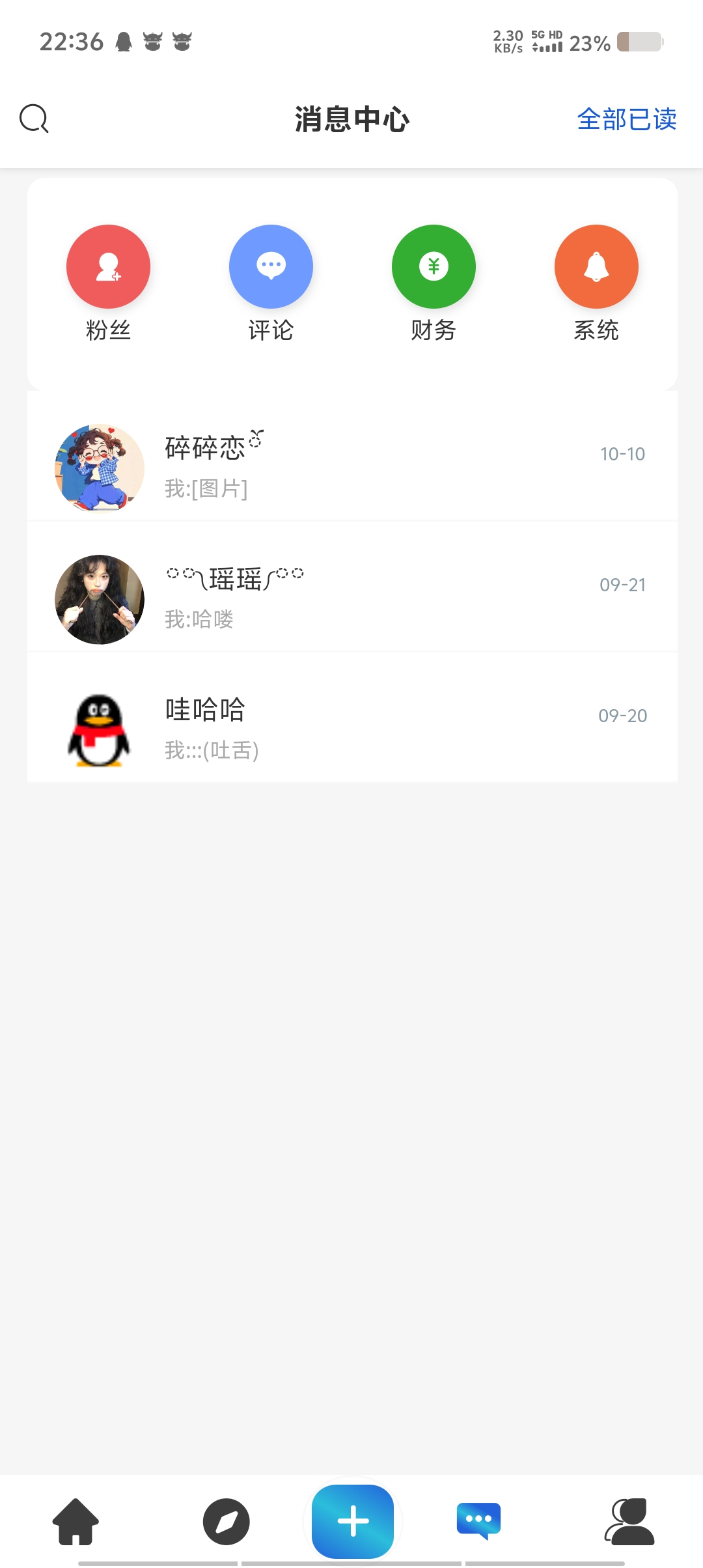Image resolution: width=703 pixels, height=1568 pixels.
Task: Mark all messages as read (全部已读)
Action: click(x=626, y=119)
